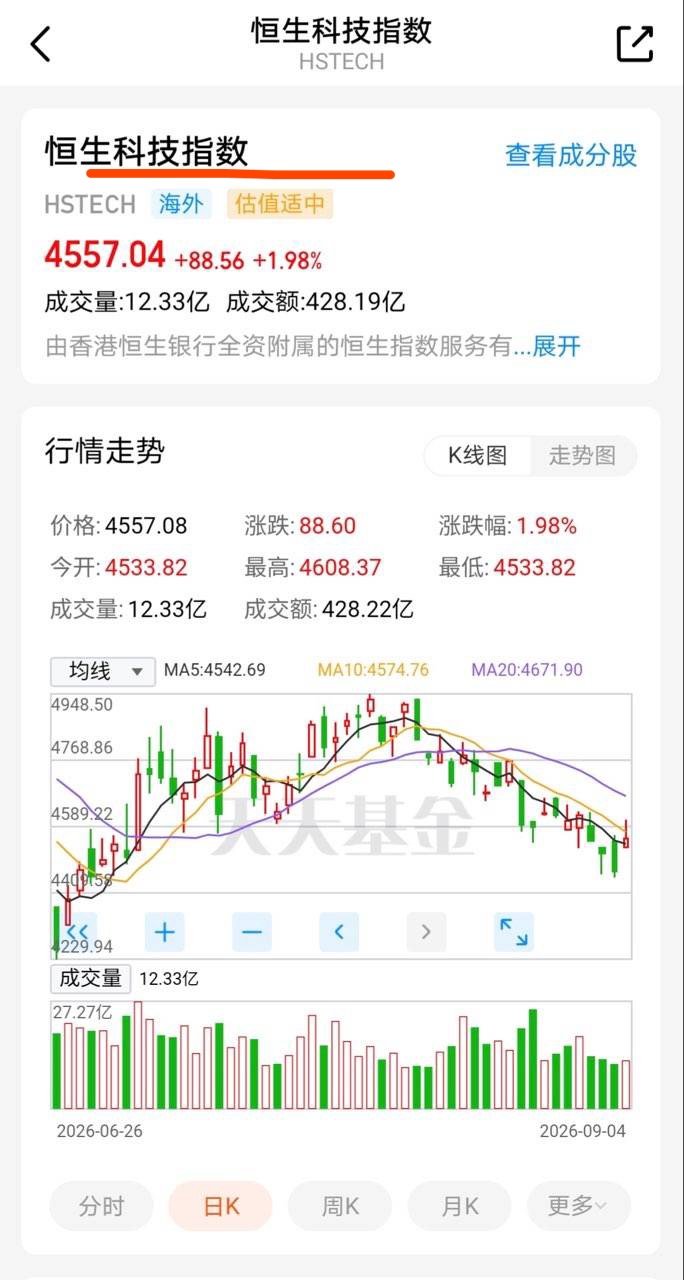Move chart left with single left arrow

tap(339, 933)
